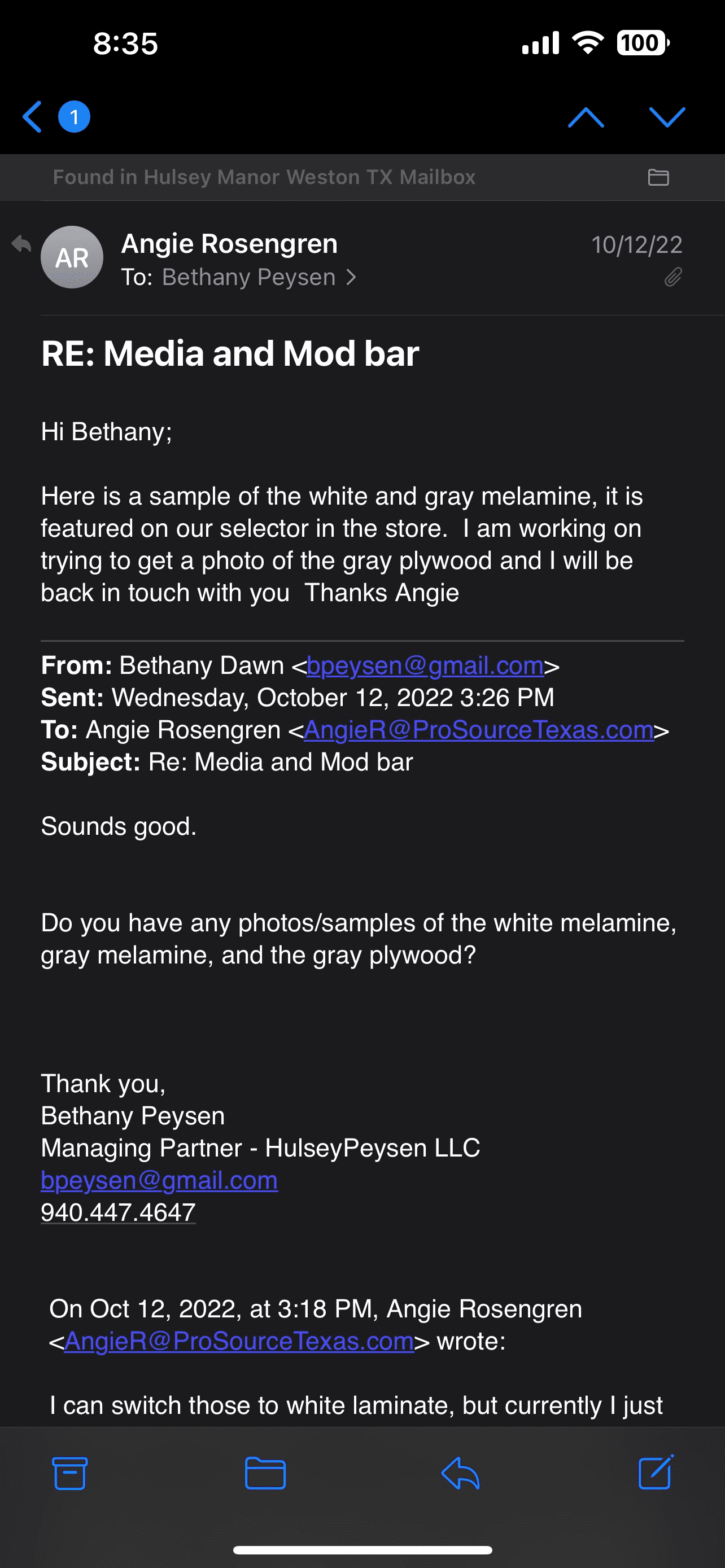This screenshot has height=1568, width=725.
Task: Jump to the next message arrow
Action: (x=667, y=117)
